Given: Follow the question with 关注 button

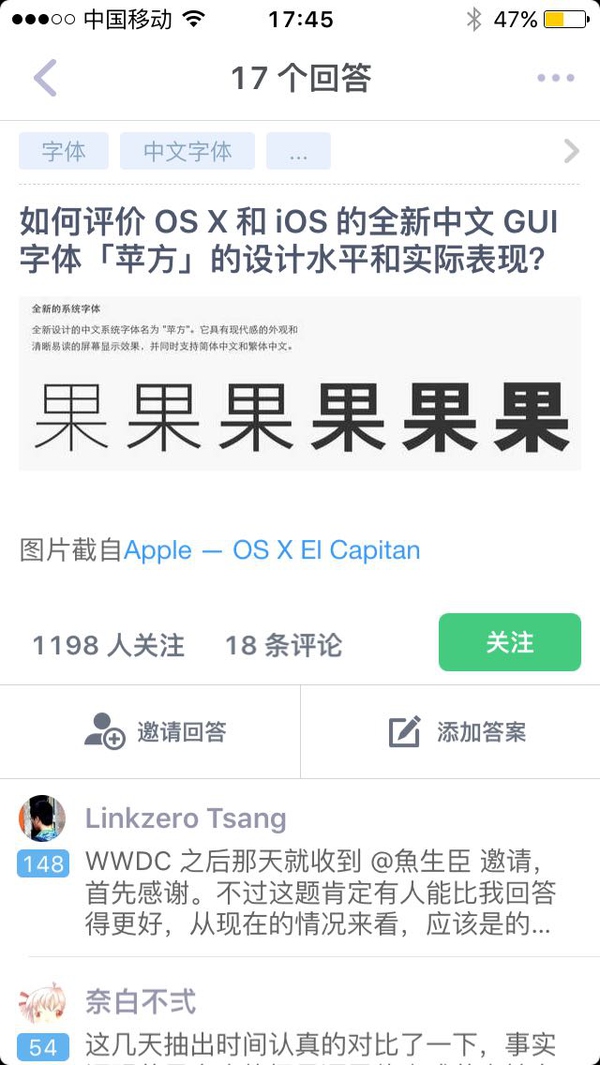Looking at the screenshot, I should (x=509, y=642).
